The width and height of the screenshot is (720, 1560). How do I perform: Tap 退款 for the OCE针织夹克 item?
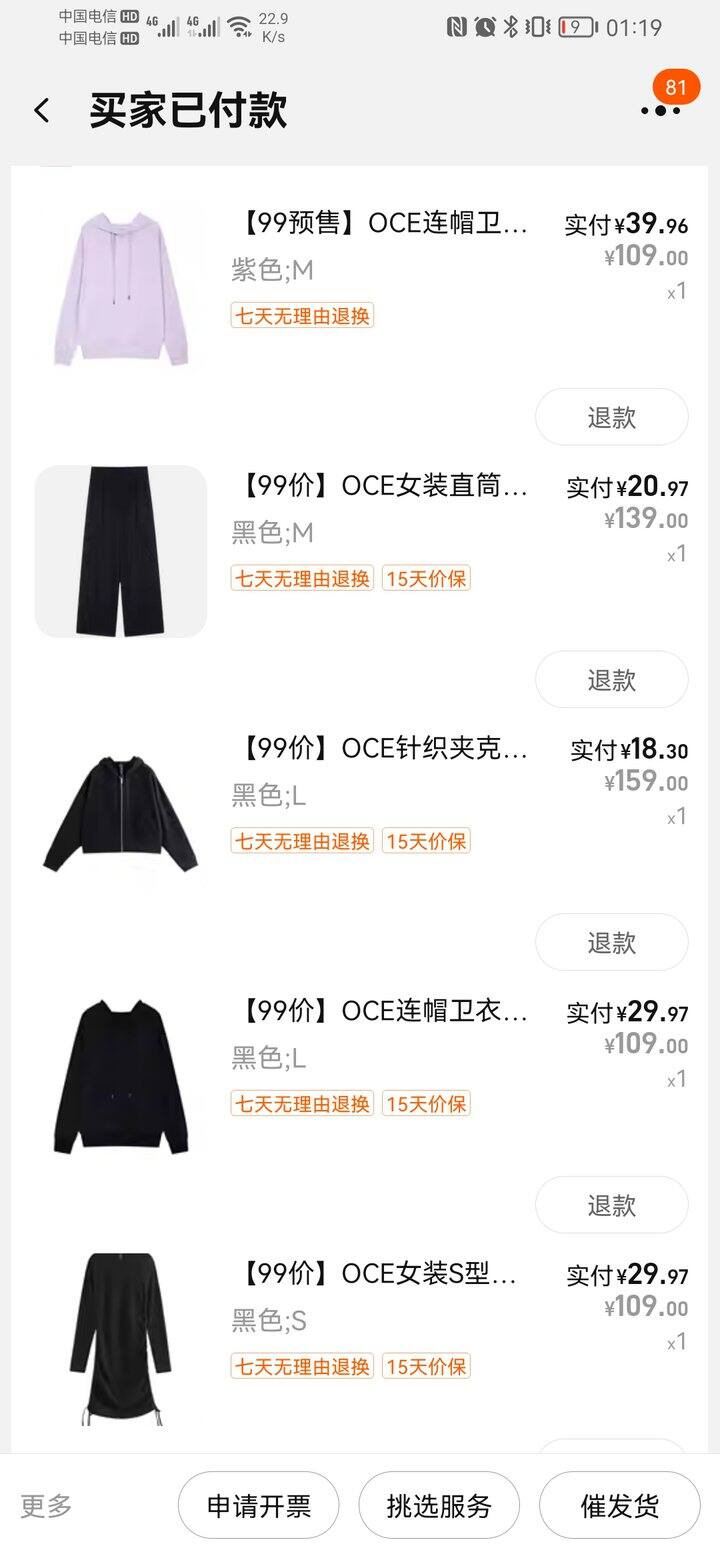(612, 942)
